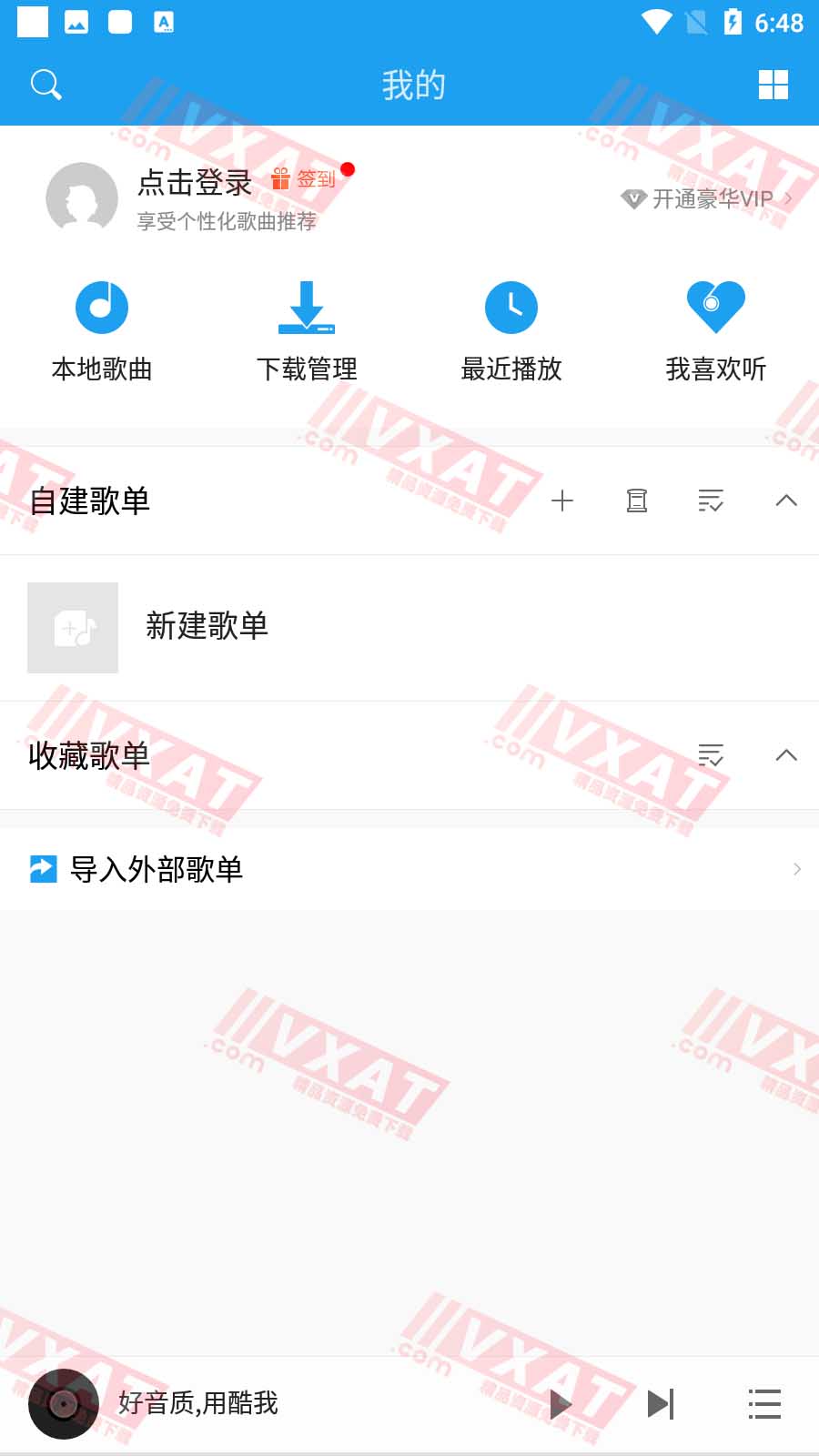Open the recover icon in 自建歌单
The height and width of the screenshot is (1456, 819).
pyautogui.click(x=637, y=500)
